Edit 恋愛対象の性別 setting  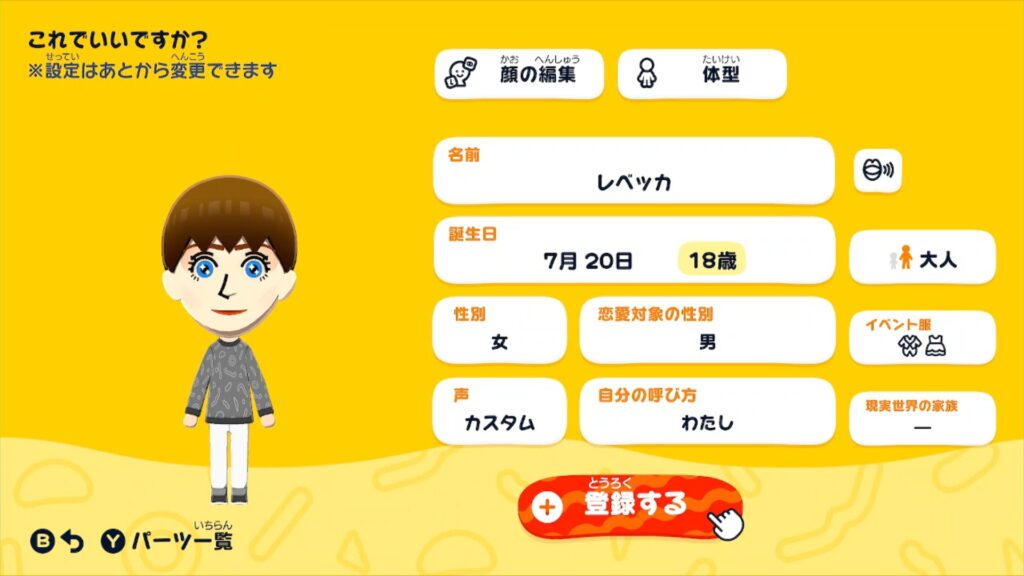[x=706, y=330]
